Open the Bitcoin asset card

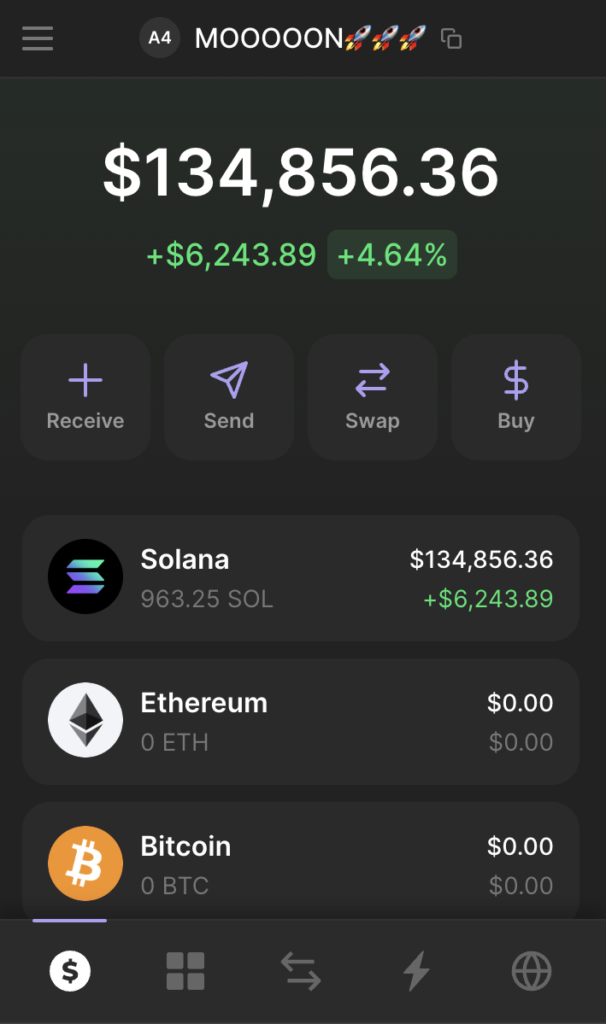301,861
